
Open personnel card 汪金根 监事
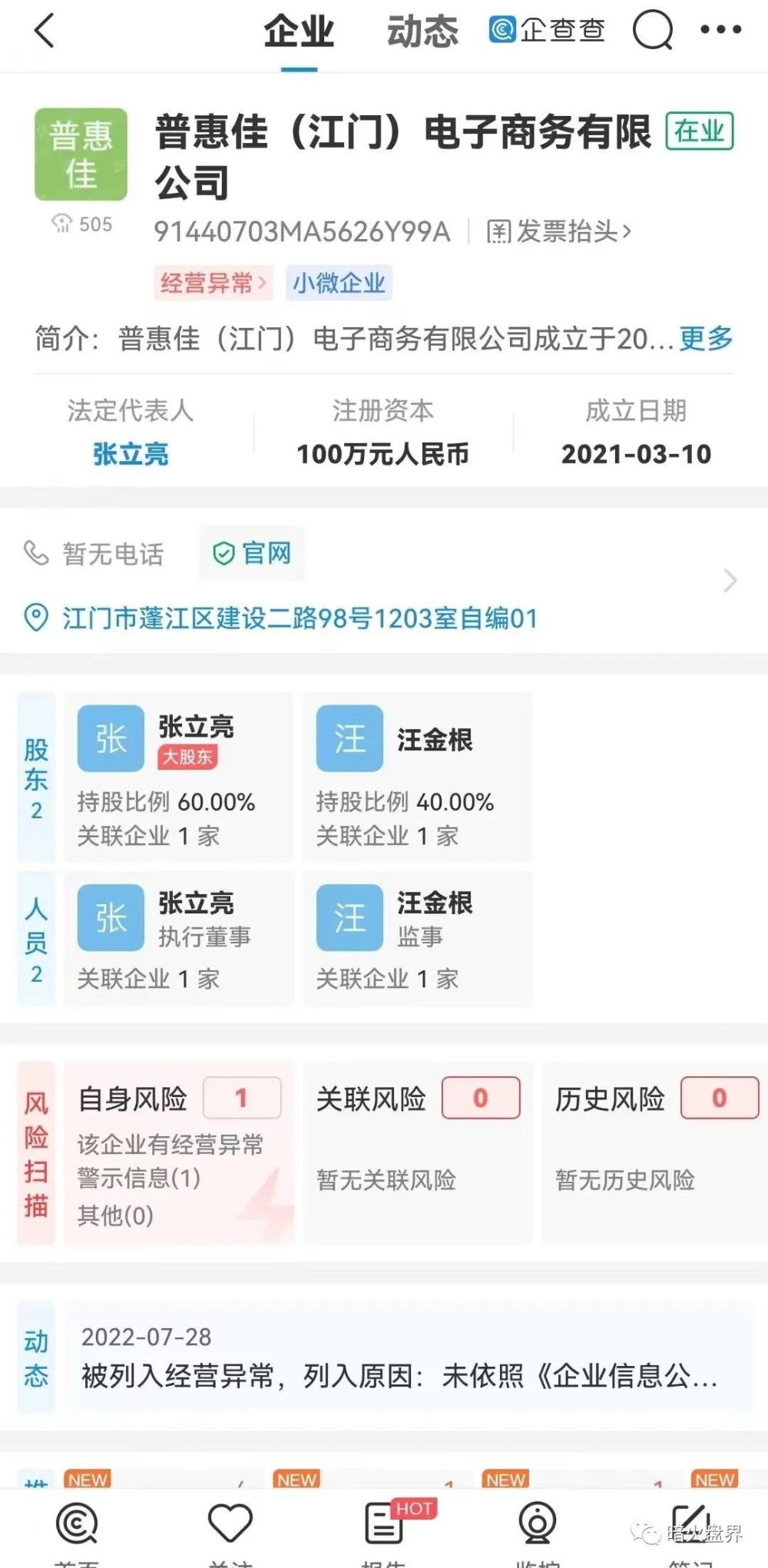click(x=418, y=939)
